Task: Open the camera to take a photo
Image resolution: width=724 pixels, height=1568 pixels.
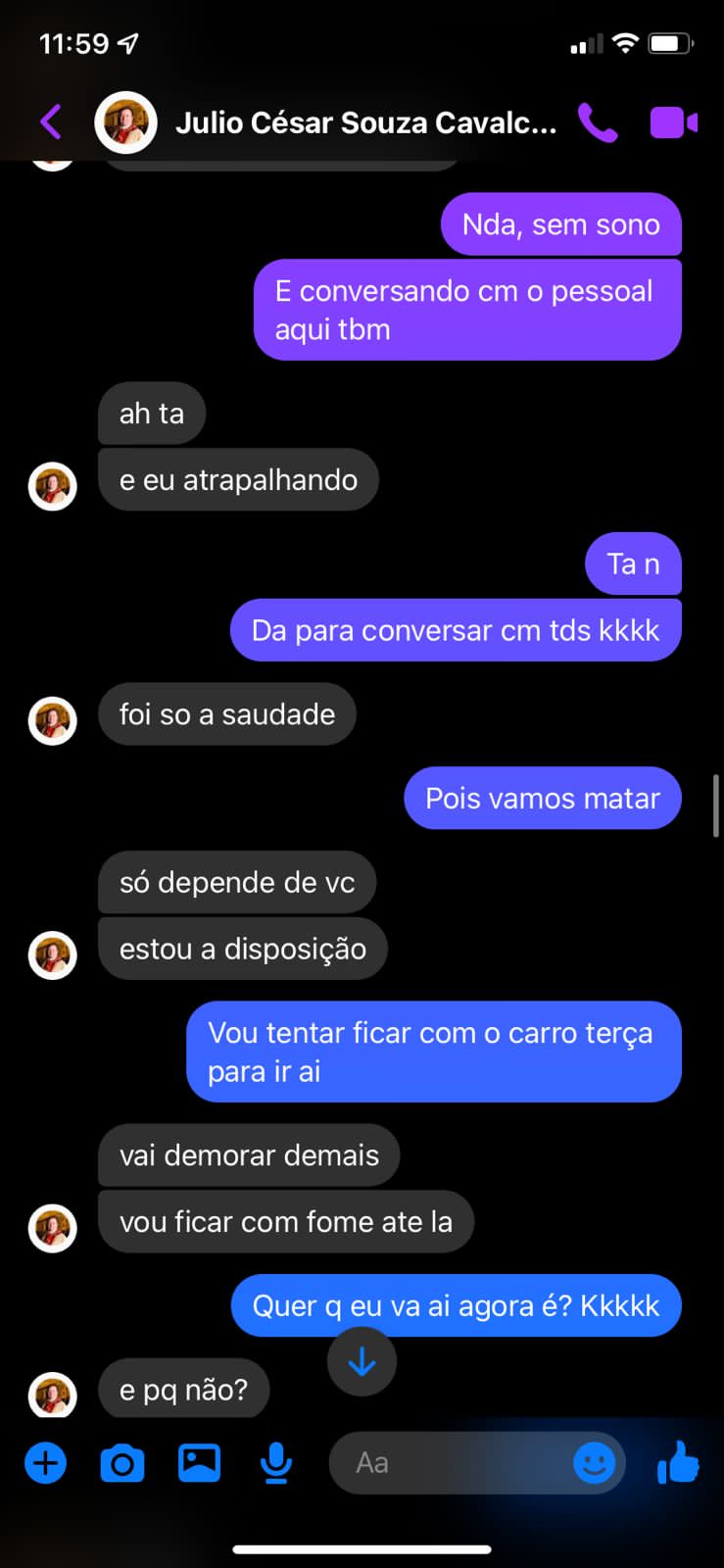Action: [122, 1463]
